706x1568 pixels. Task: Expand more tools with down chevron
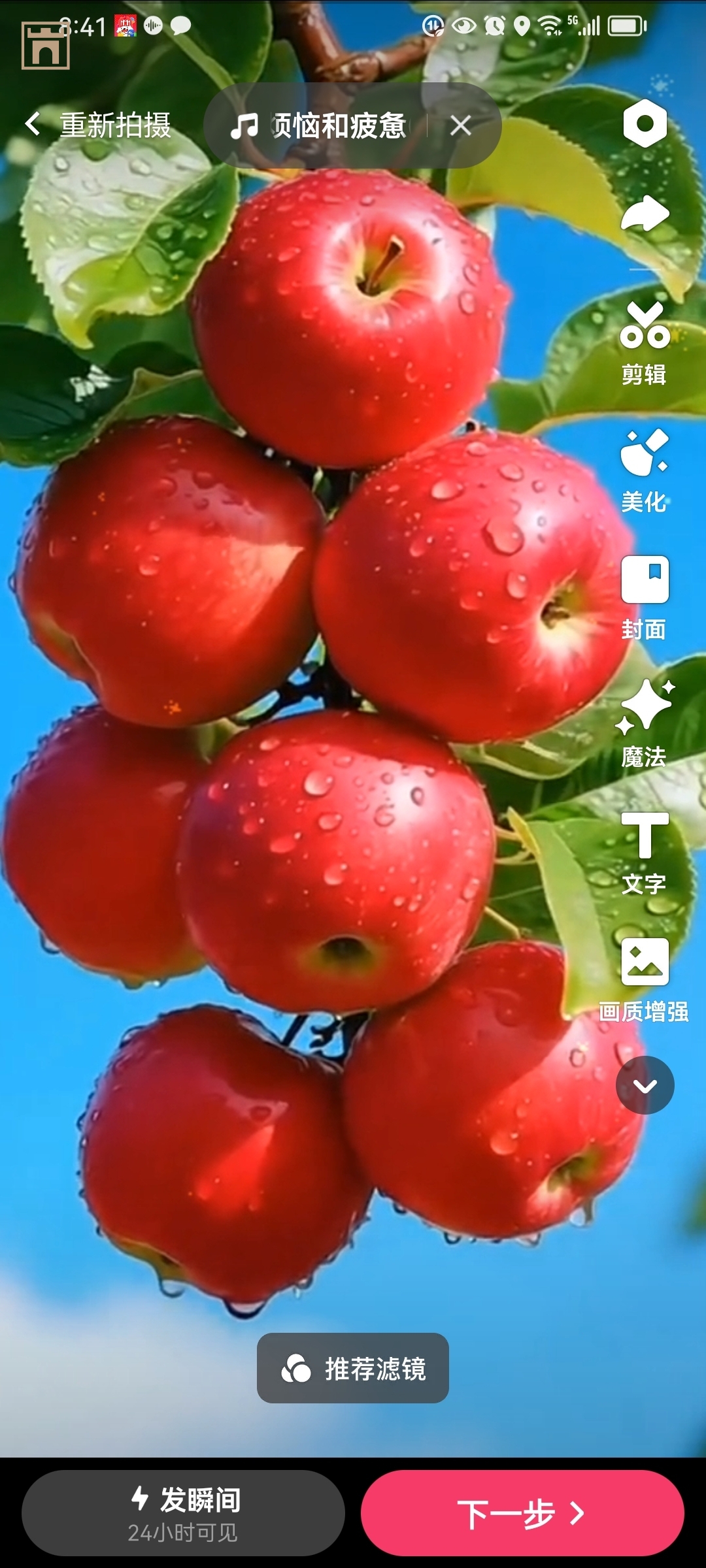[645, 1086]
